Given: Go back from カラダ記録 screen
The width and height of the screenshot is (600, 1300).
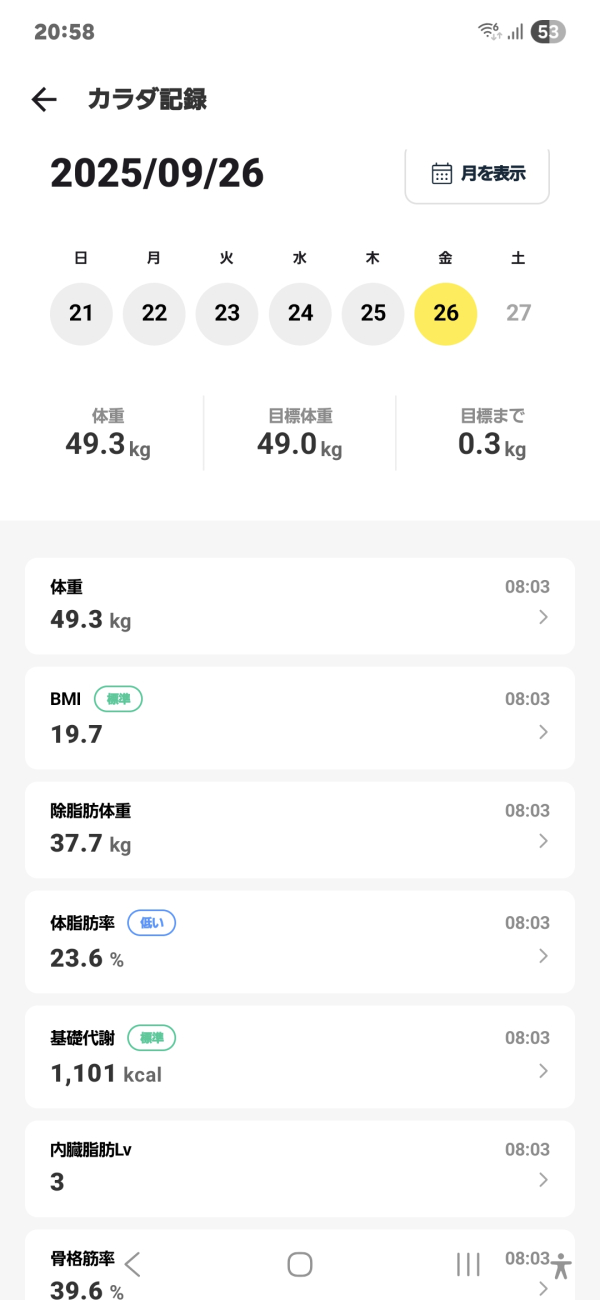Looking at the screenshot, I should [44, 99].
